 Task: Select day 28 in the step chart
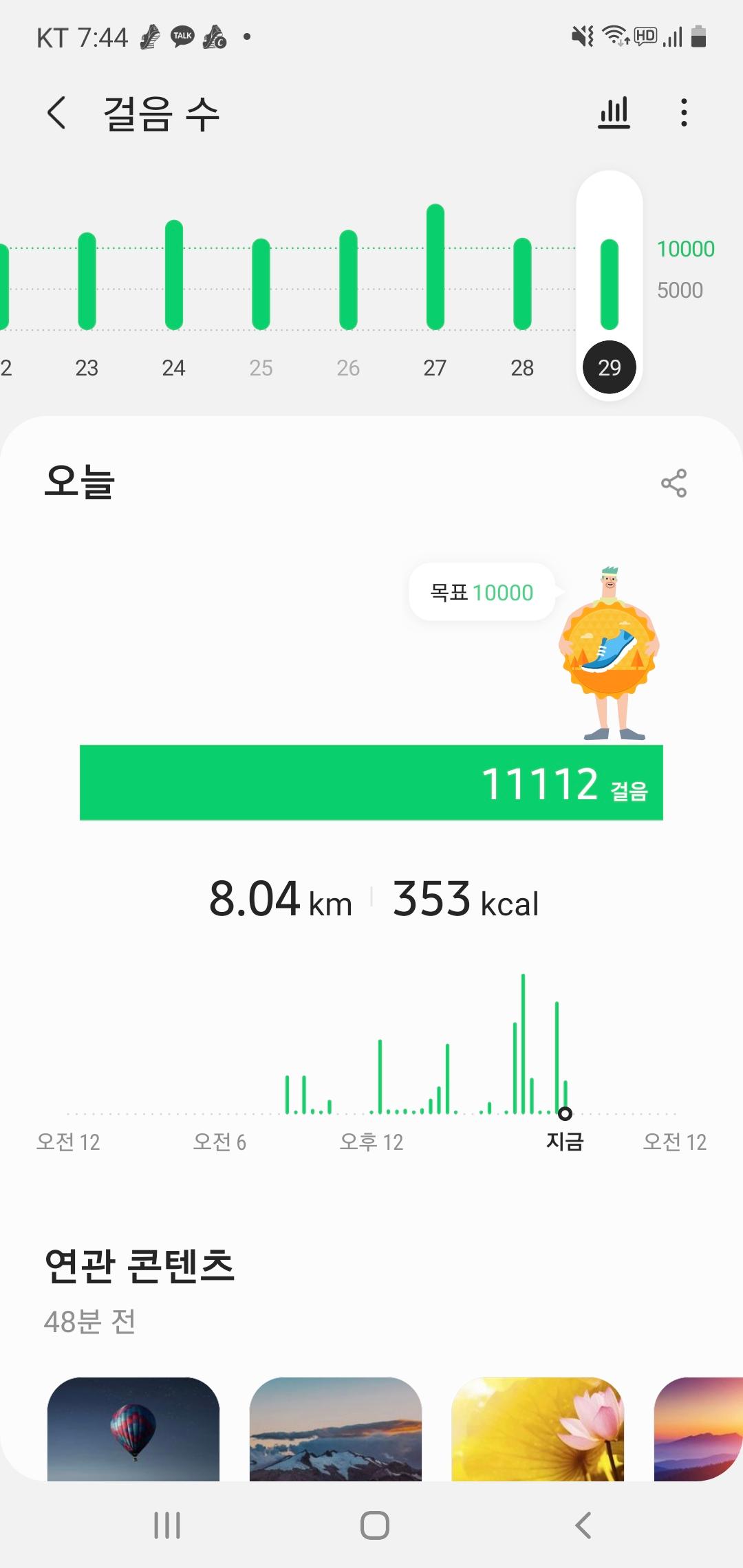tap(522, 289)
